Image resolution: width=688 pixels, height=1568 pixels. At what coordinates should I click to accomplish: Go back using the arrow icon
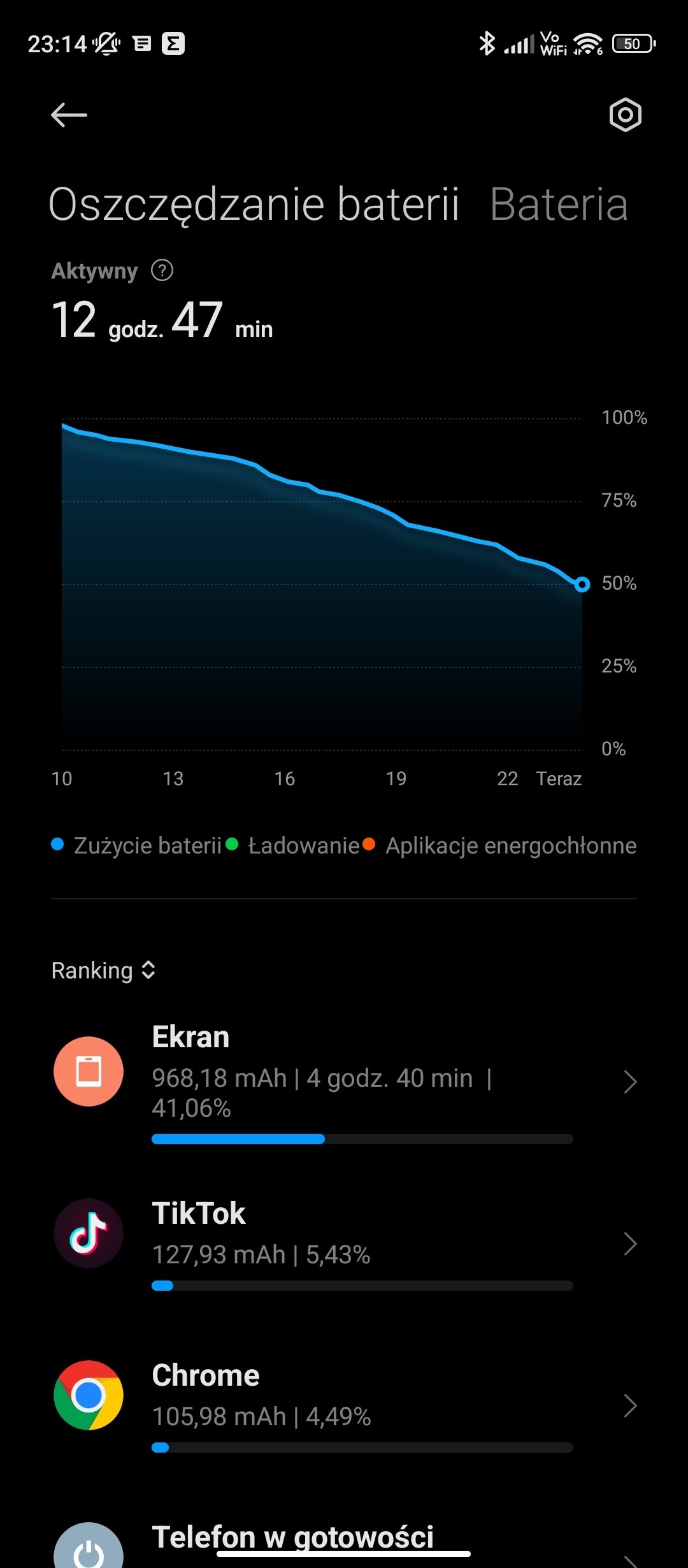pyautogui.click(x=69, y=115)
